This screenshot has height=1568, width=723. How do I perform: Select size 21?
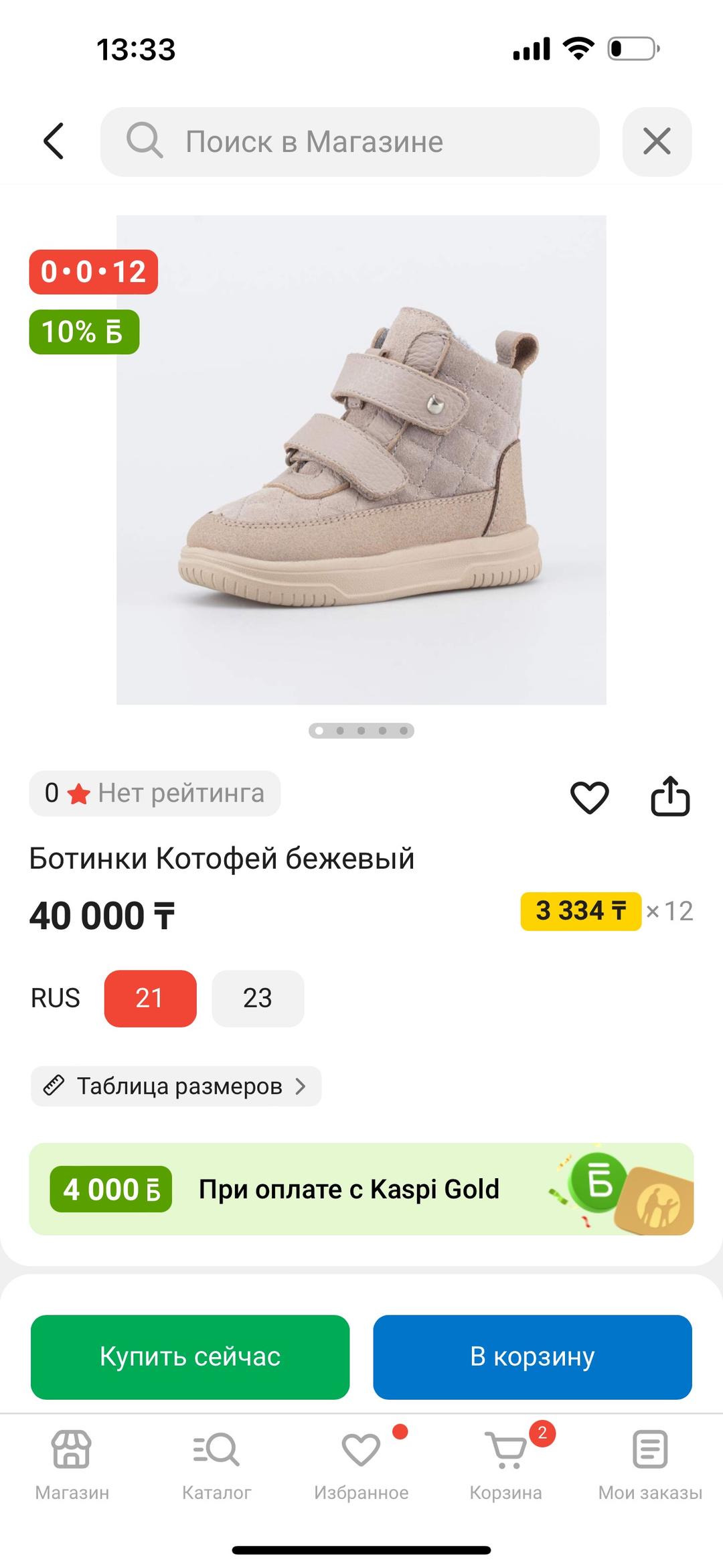point(150,998)
